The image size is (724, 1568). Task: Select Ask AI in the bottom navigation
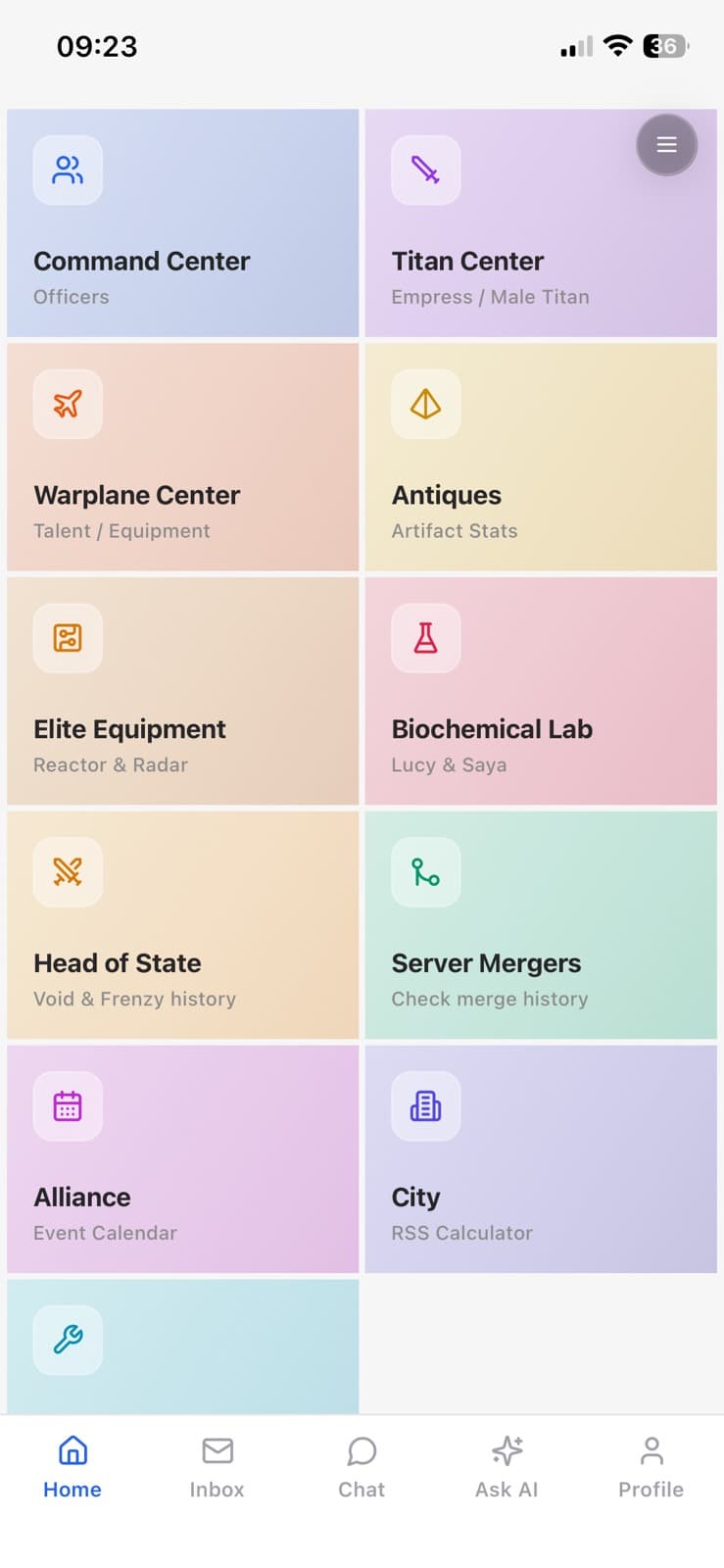tap(506, 1465)
